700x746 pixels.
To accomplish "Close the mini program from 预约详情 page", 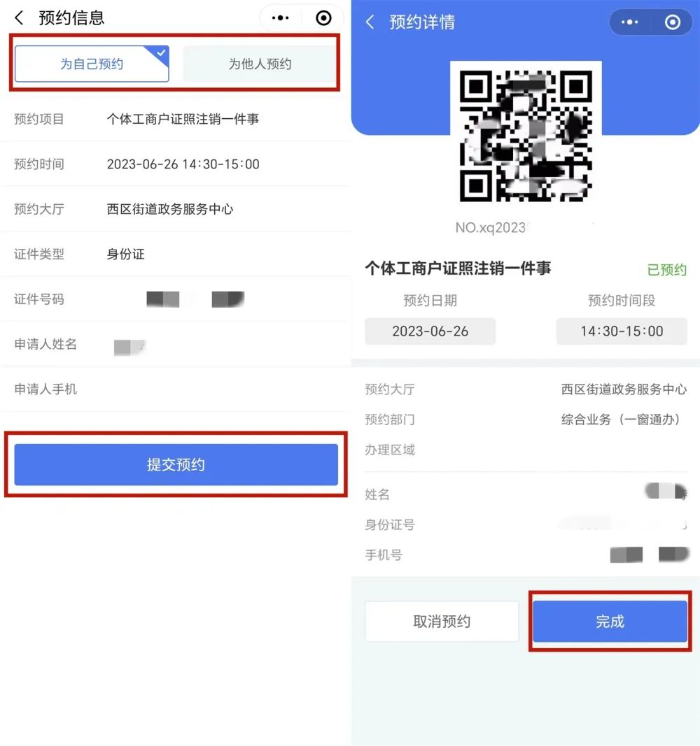I will click(x=672, y=22).
